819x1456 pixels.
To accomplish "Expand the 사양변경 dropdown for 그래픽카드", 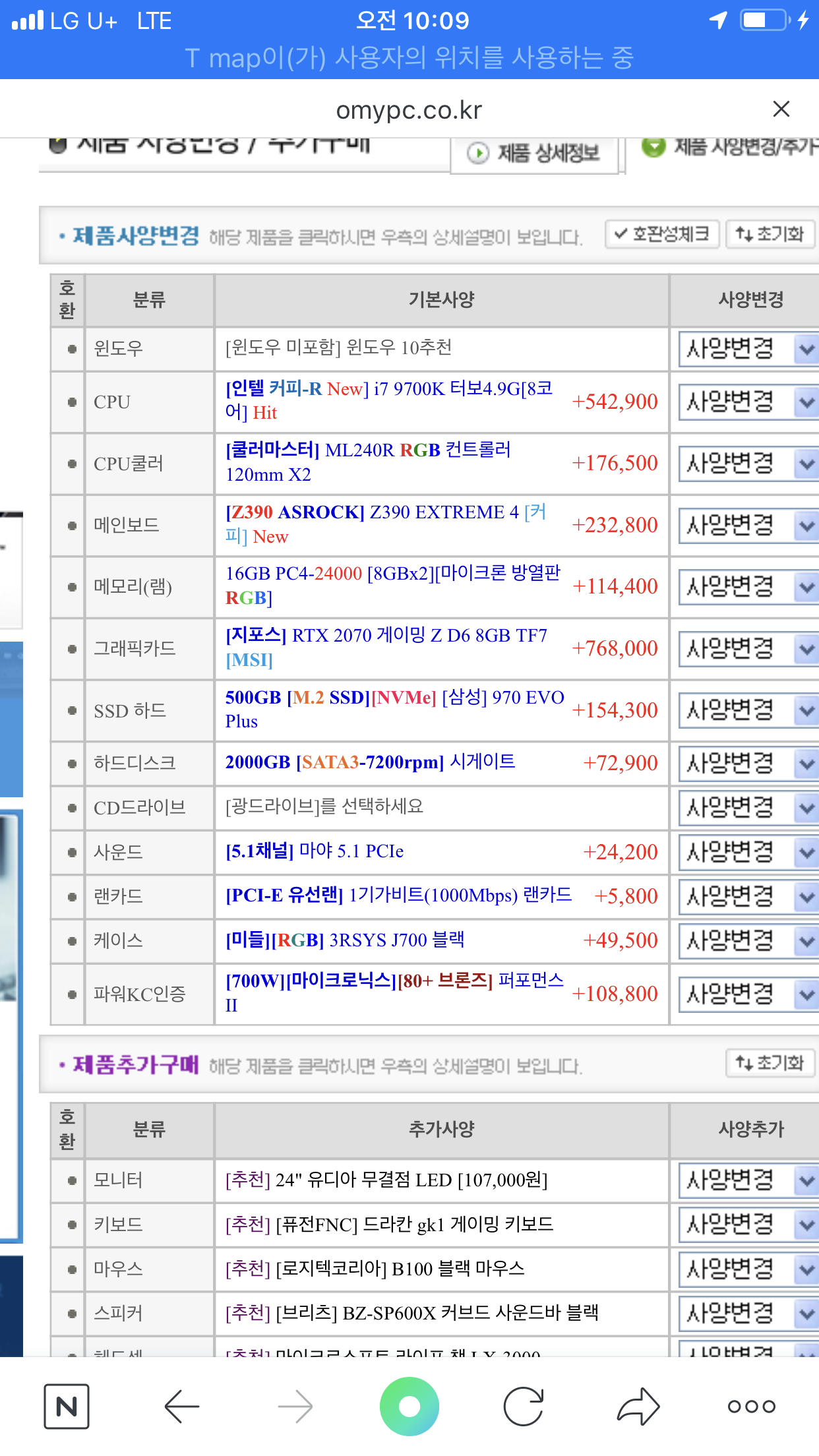I will [x=748, y=649].
